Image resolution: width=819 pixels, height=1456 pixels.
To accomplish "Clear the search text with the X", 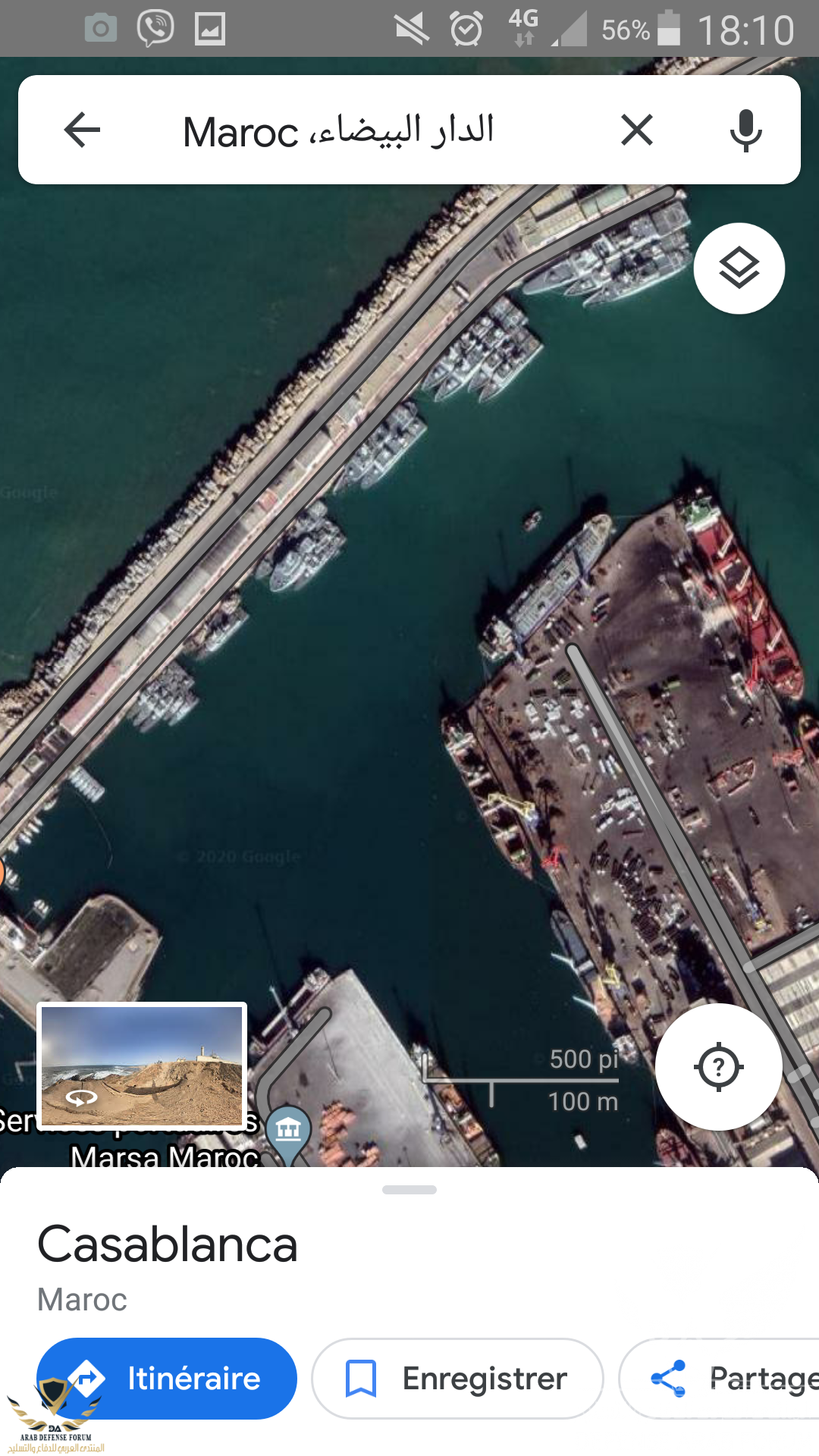I will tap(636, 130).
